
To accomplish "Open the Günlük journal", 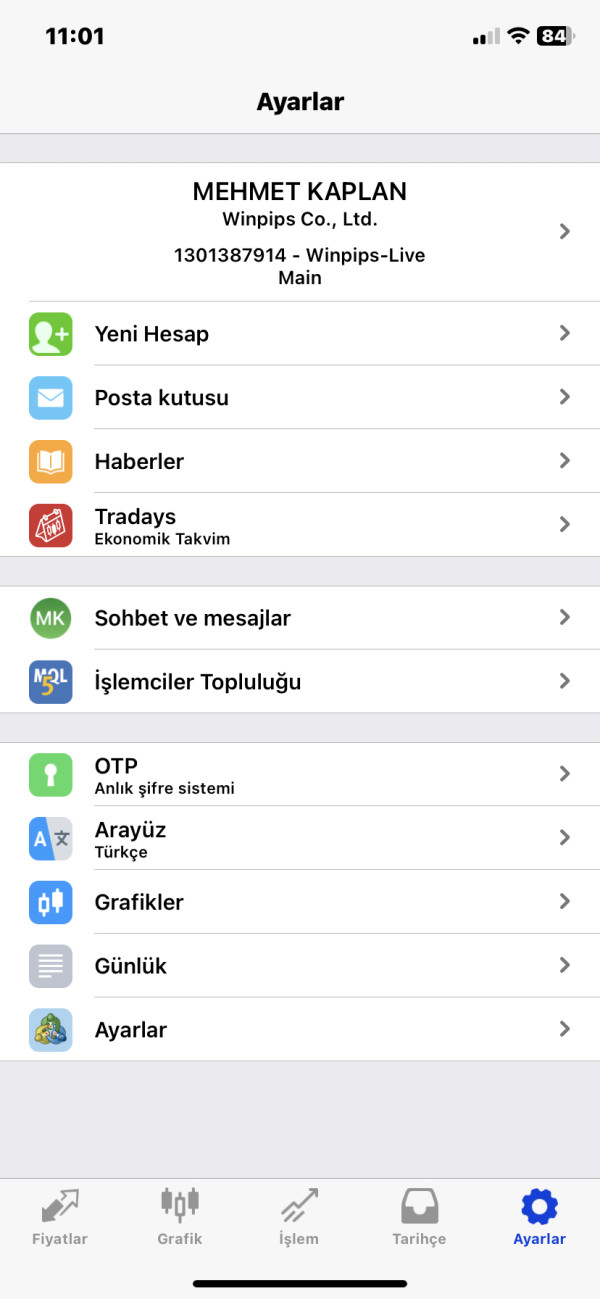I will click(x=300, y=966).
